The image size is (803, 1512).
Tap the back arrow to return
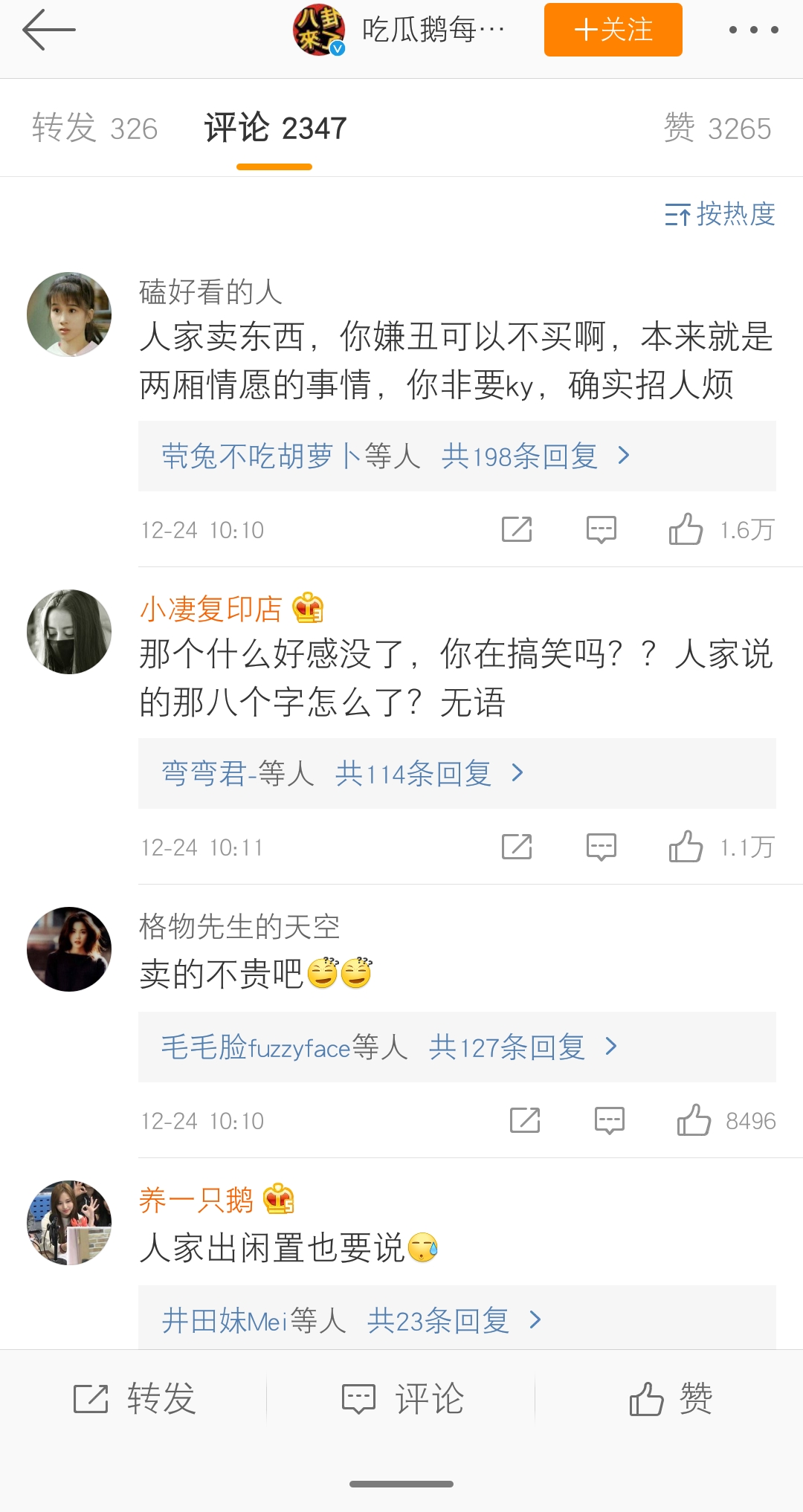(49, 30)
